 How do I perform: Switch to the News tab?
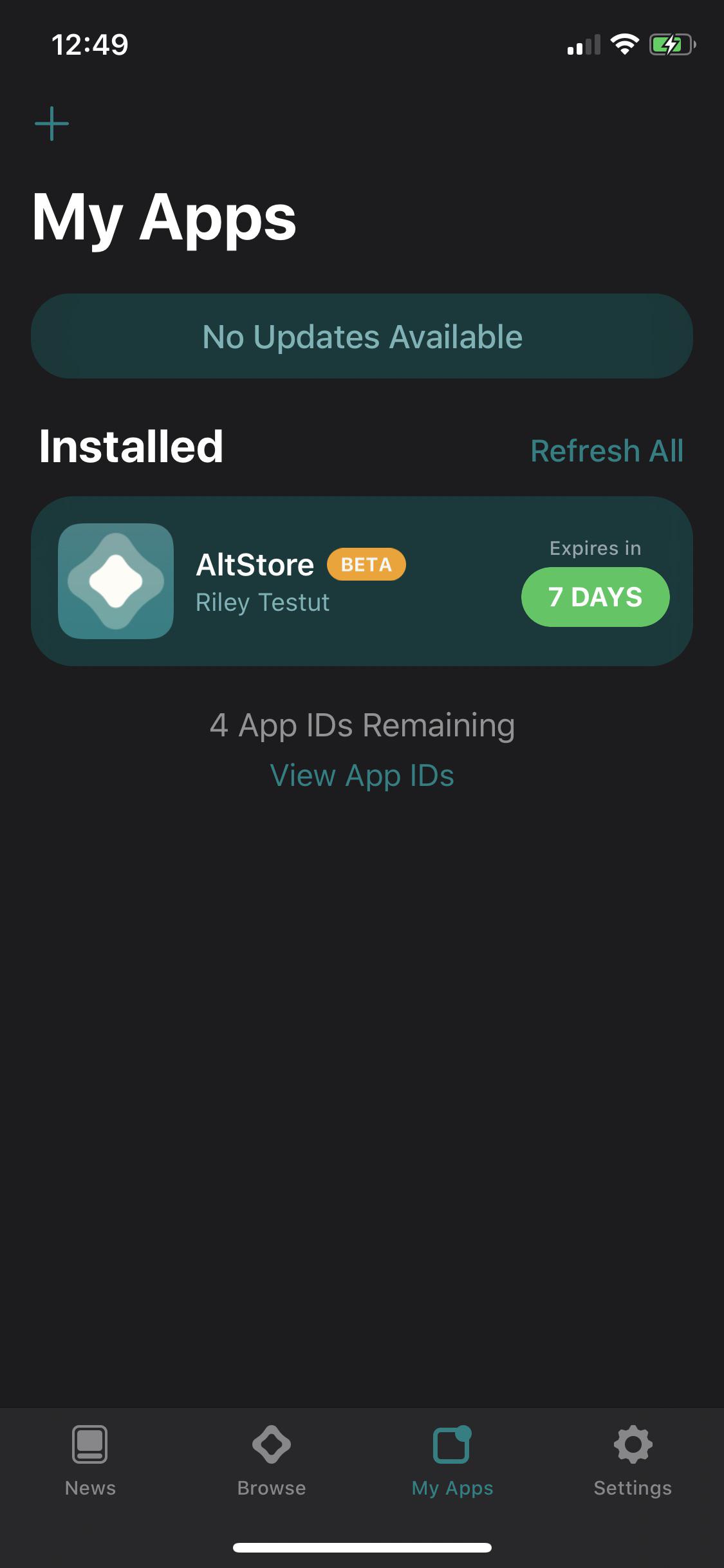click(90, 1460)
